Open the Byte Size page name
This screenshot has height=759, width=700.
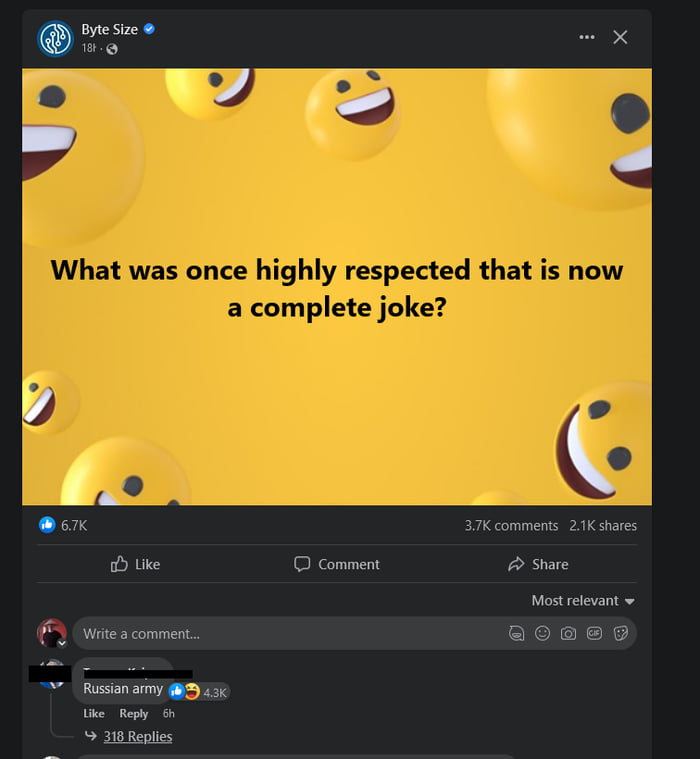click(110, 29)
